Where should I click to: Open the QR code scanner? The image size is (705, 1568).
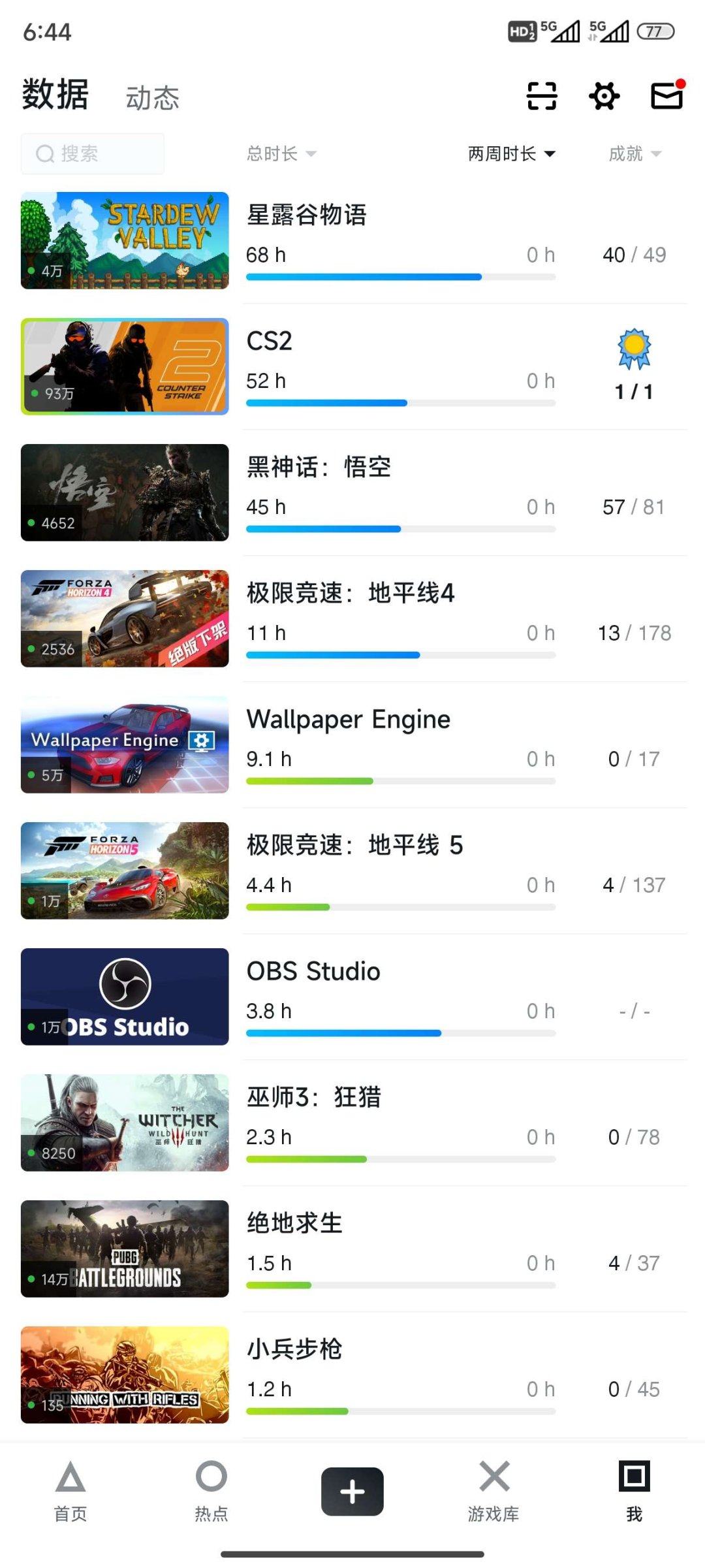pos(540,95)
